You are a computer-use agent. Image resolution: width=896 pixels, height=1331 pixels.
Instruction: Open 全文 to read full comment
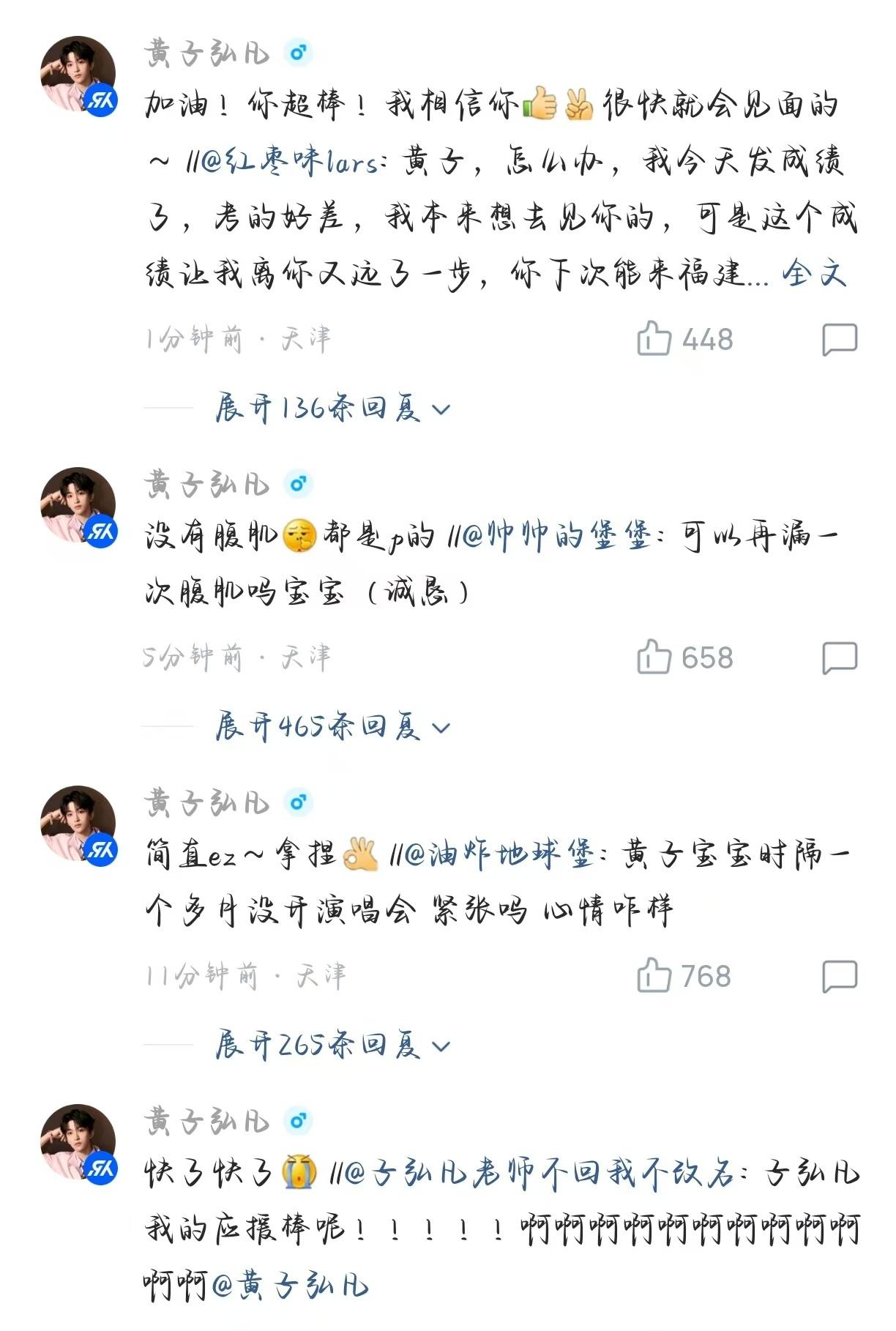[814, 275]
